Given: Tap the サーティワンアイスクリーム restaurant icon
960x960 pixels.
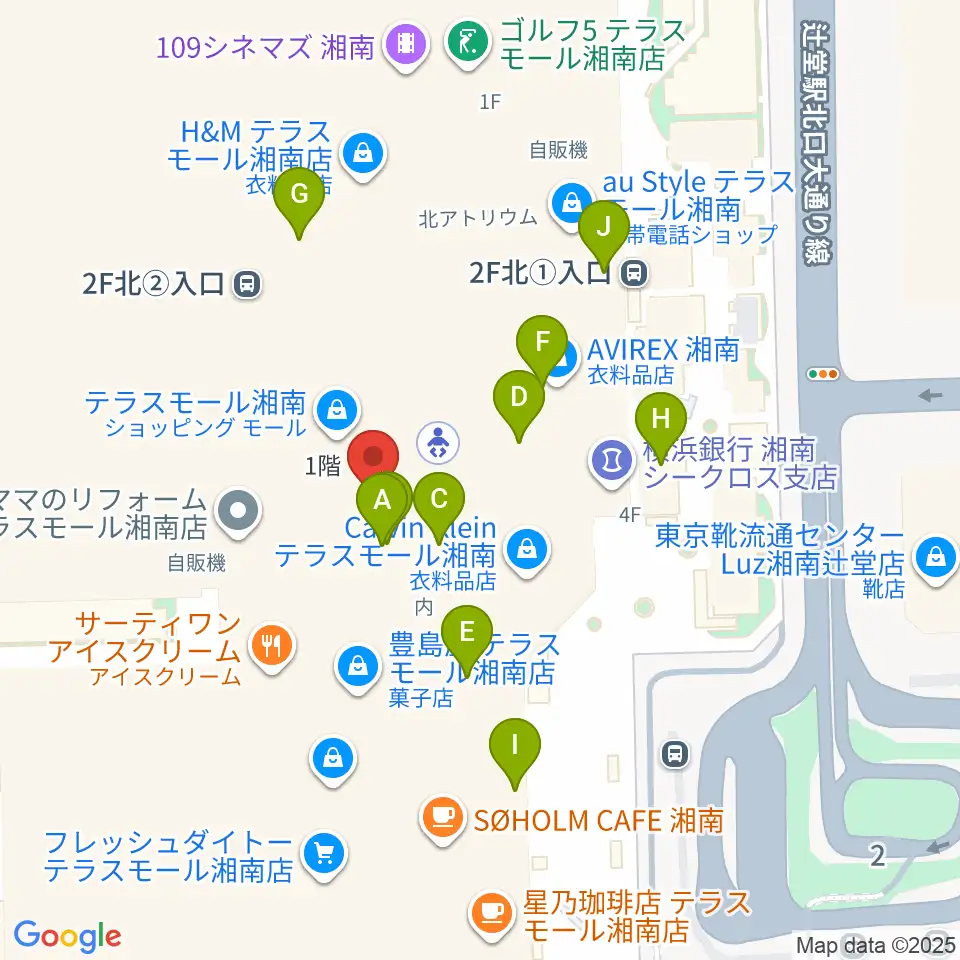Looking at the screenshot, I should 272,644.
